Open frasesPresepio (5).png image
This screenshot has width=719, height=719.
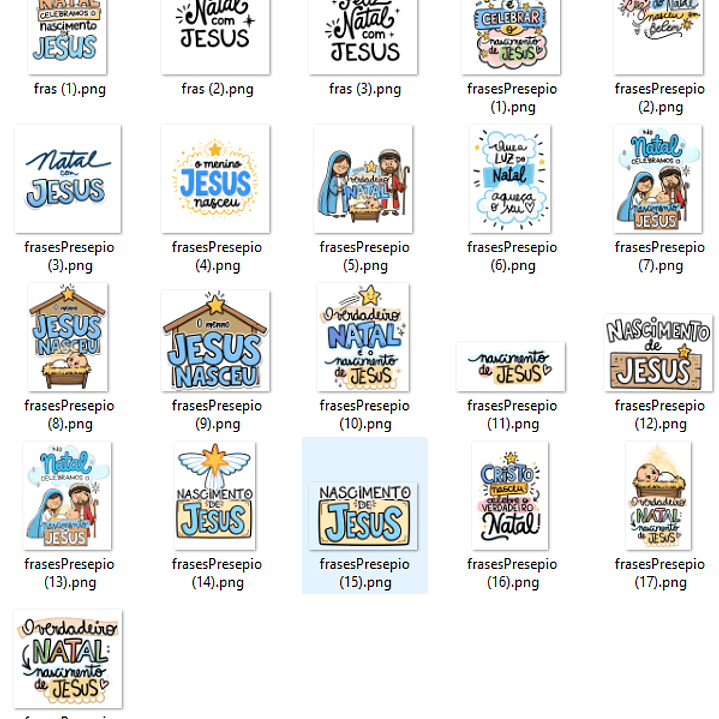(364, 180)
